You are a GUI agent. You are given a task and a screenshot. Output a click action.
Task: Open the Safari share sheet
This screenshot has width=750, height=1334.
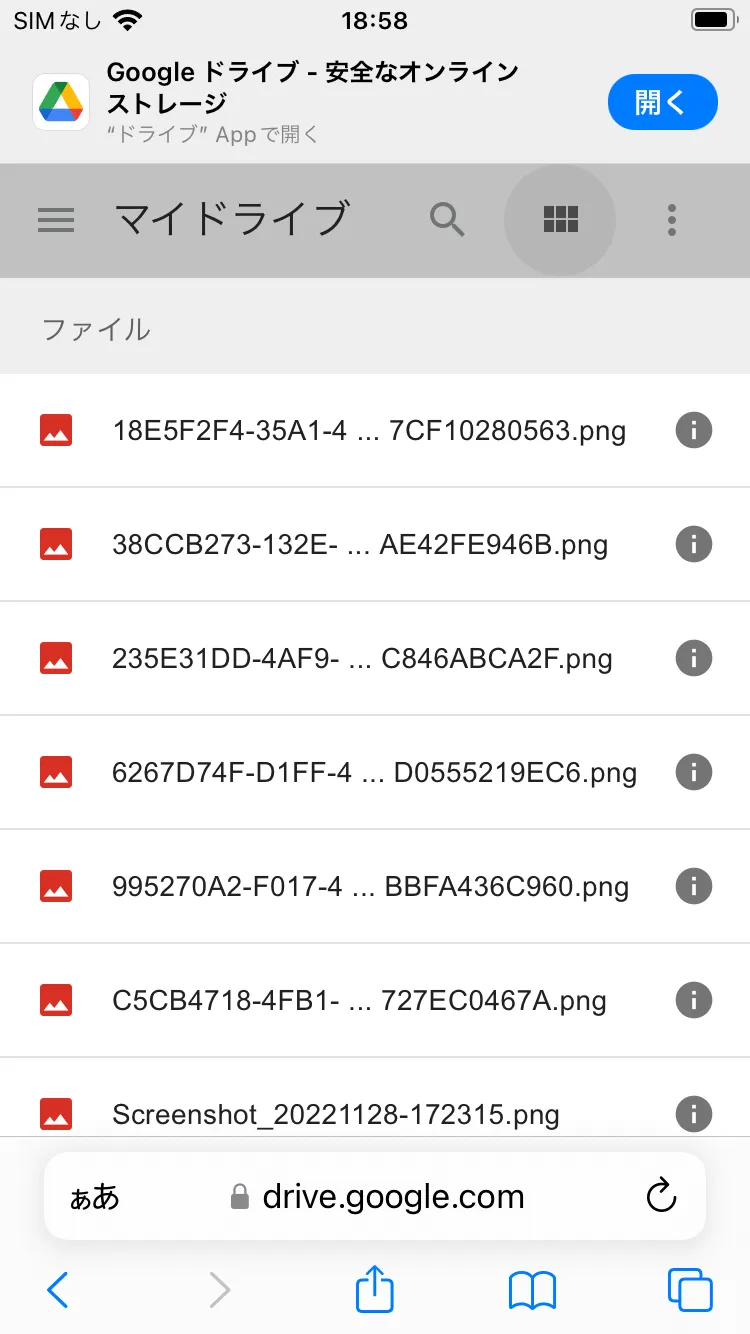375,1290
